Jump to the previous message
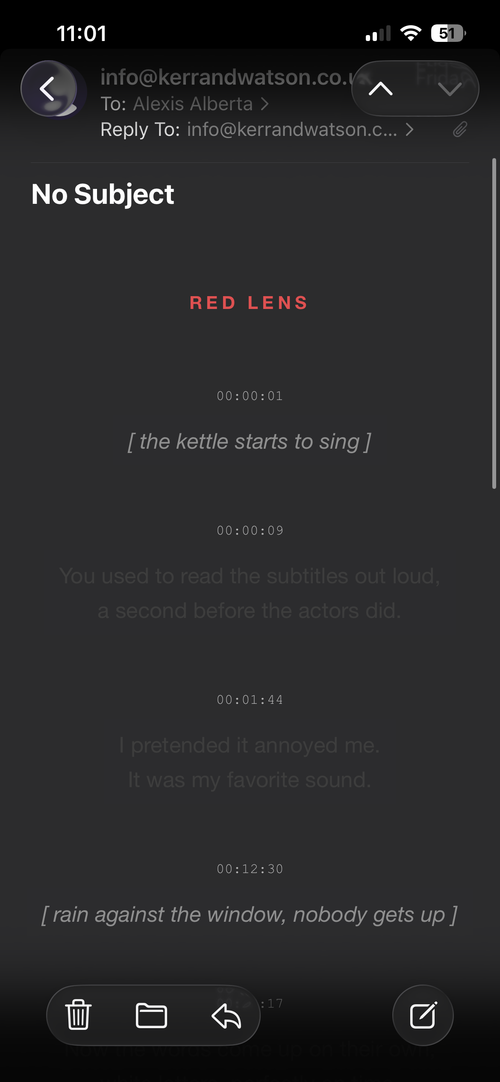The width and height of the screenshot is (500, 1082). (381, 88)
